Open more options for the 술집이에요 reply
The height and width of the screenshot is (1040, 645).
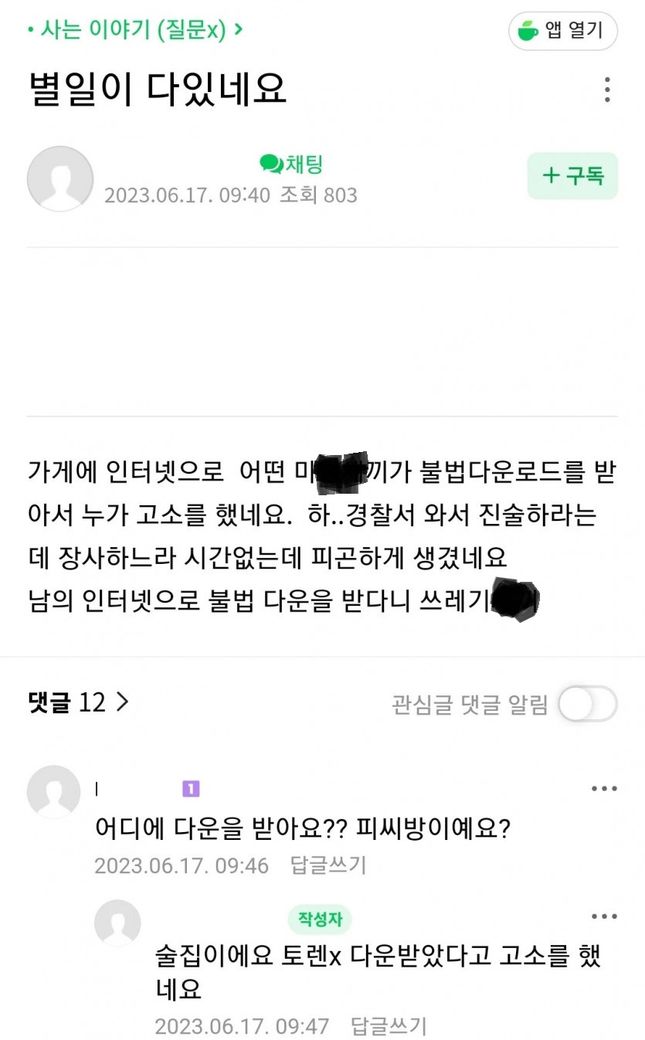coord(604,917)
